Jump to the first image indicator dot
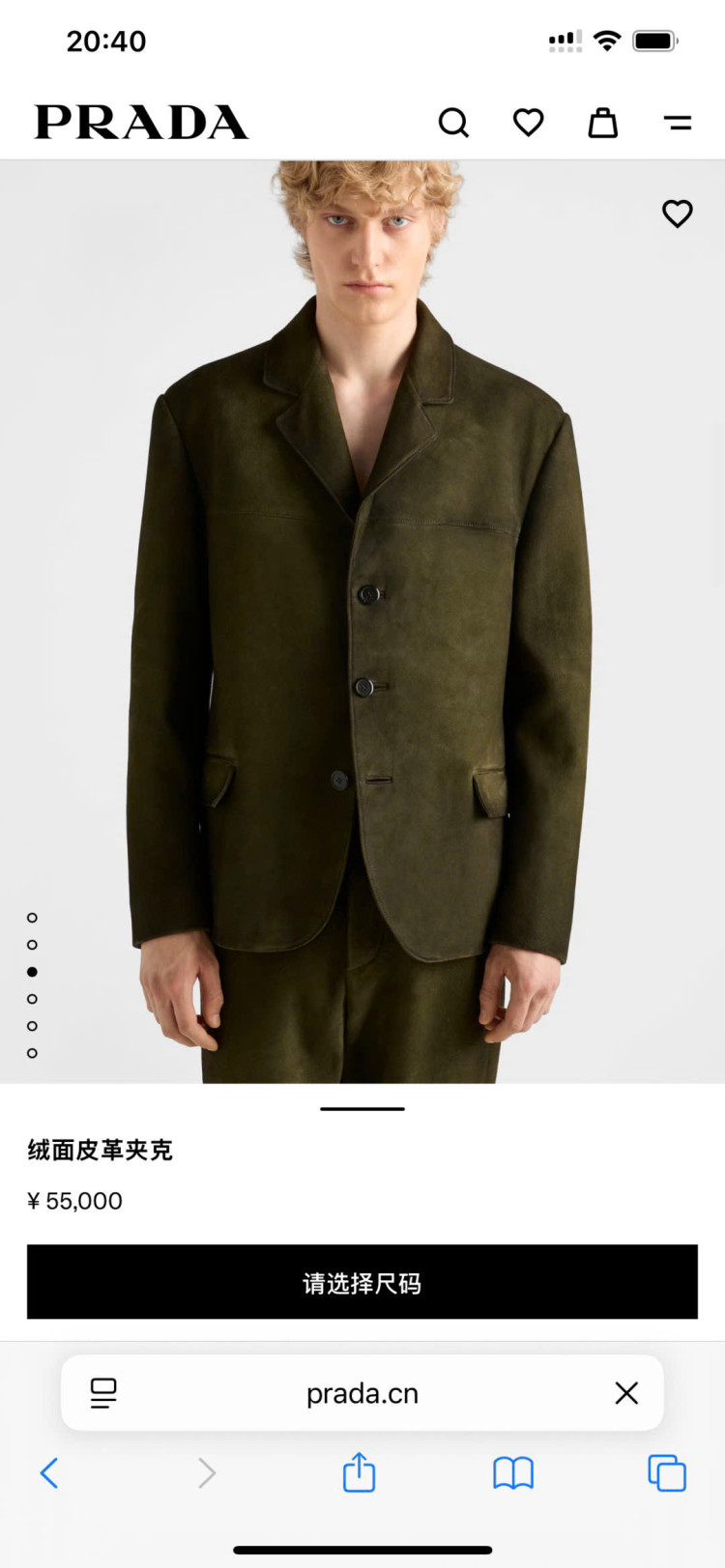 pos(32,918)
